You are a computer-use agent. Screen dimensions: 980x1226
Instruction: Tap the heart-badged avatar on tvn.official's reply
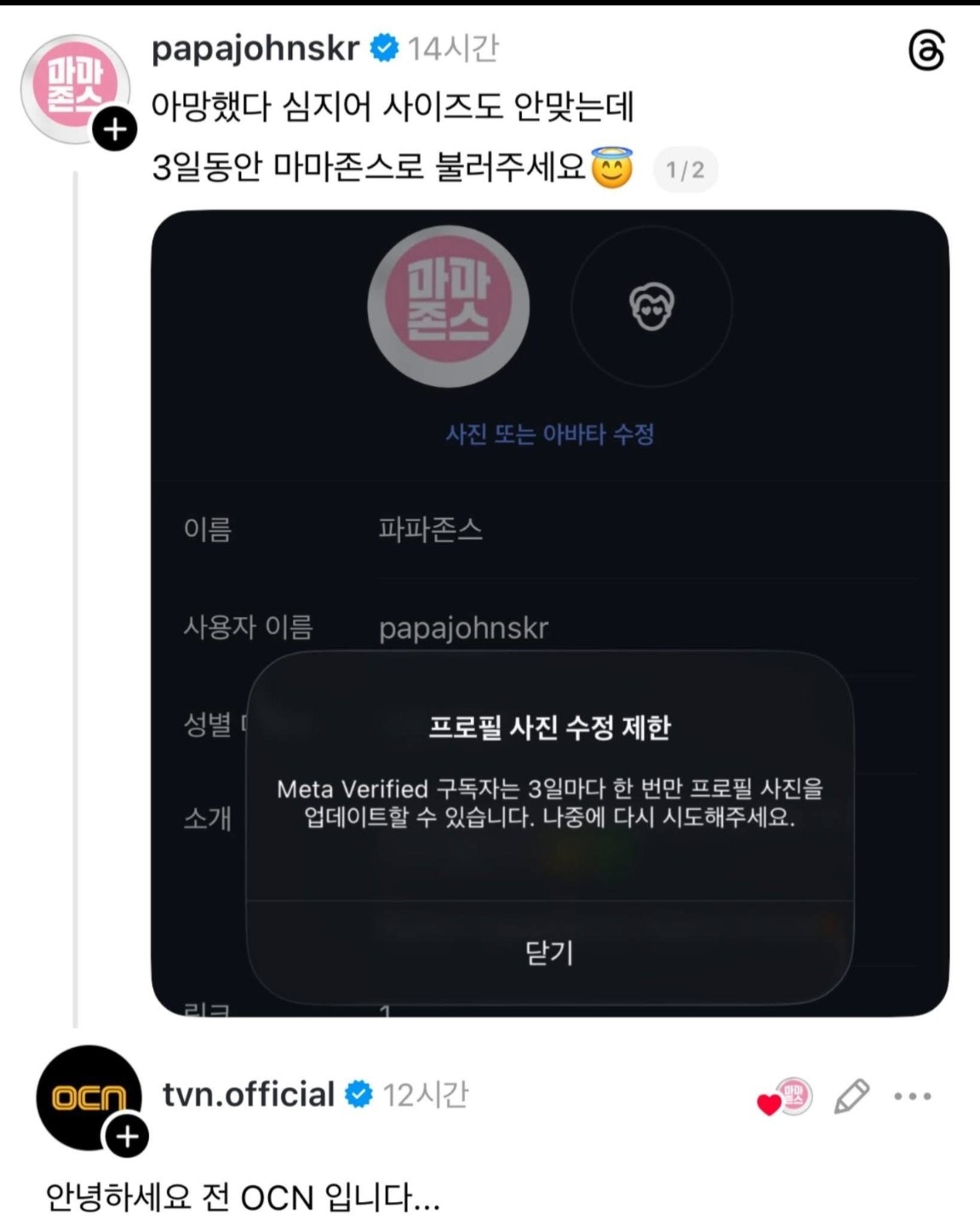786,1097
